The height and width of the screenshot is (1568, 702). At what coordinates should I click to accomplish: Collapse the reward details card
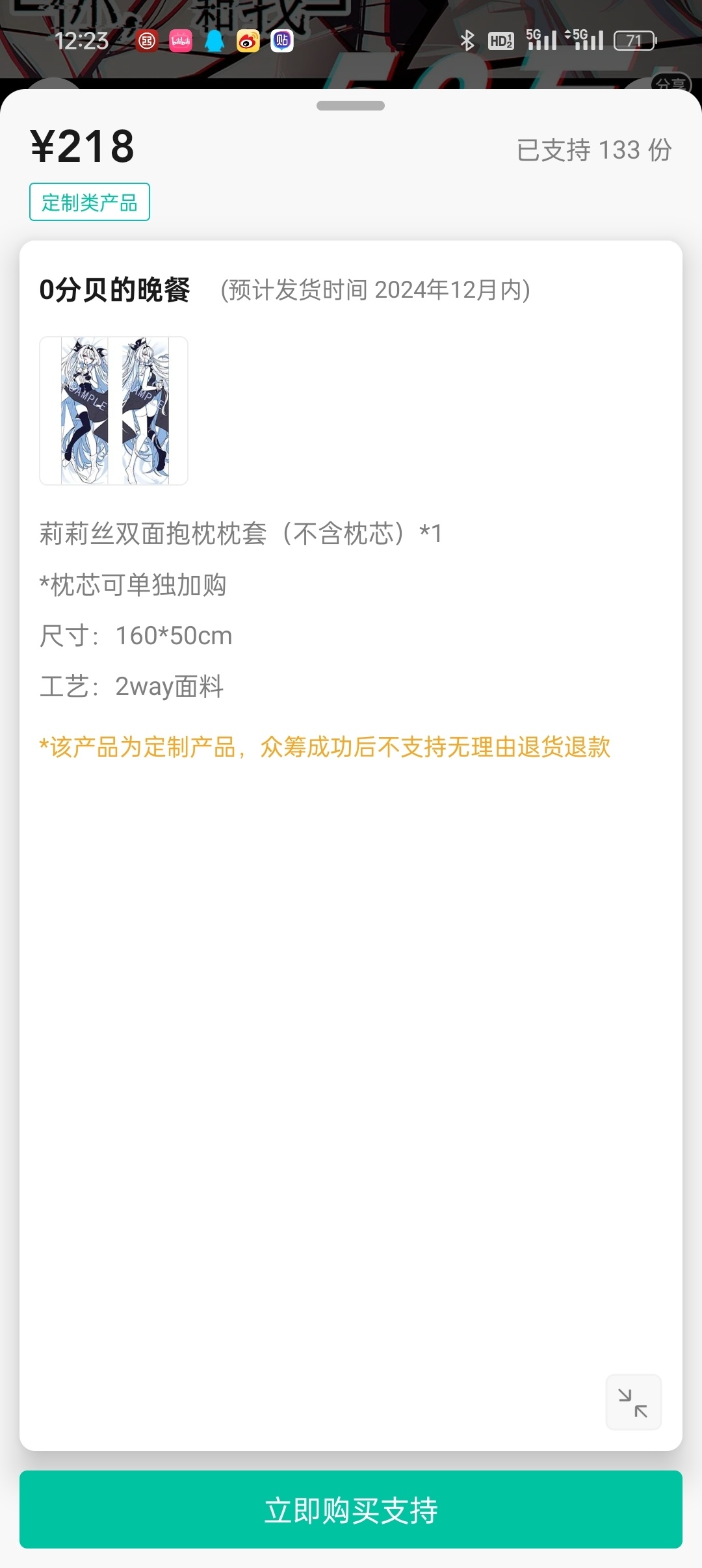click(633, 1402)
